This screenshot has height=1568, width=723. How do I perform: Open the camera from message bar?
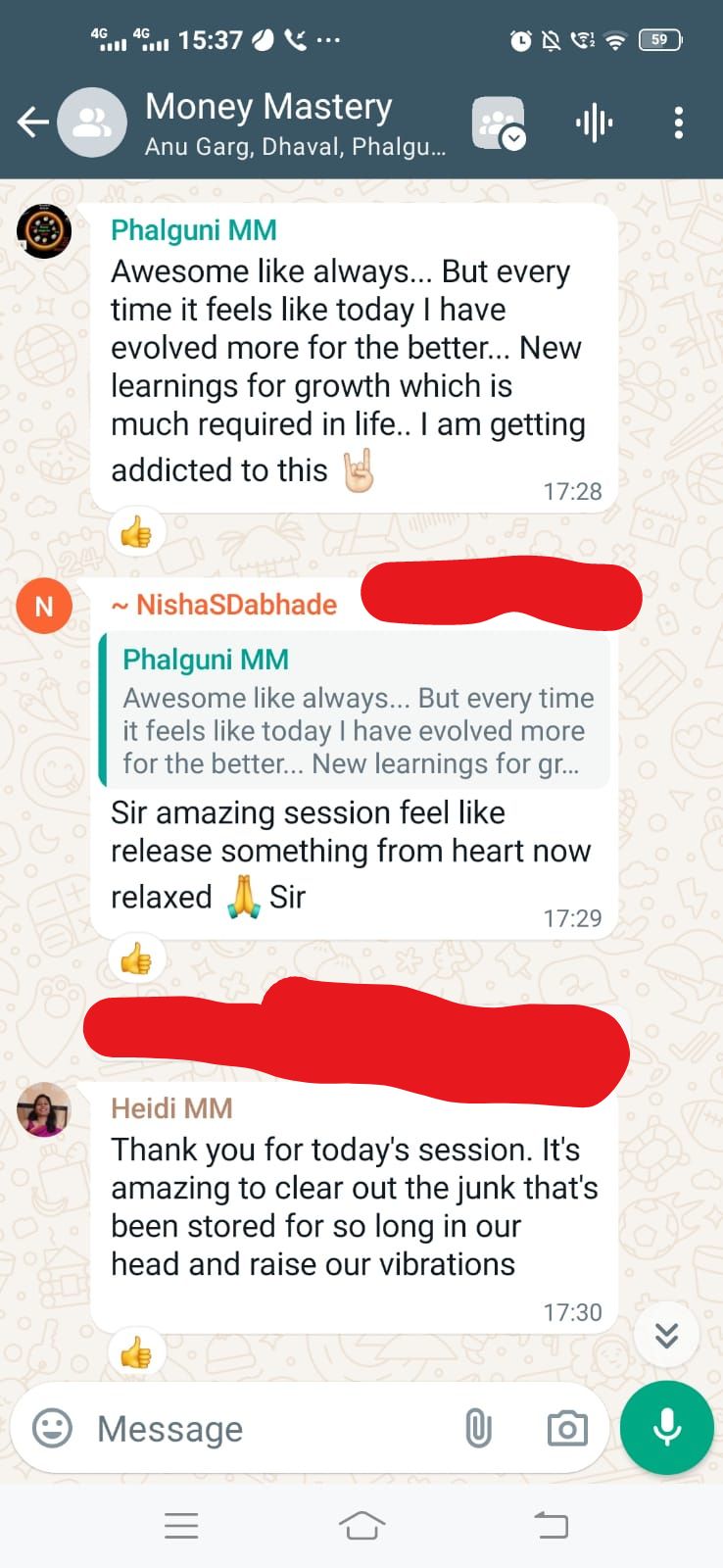pyautogui.click(x=567, y=1429)
